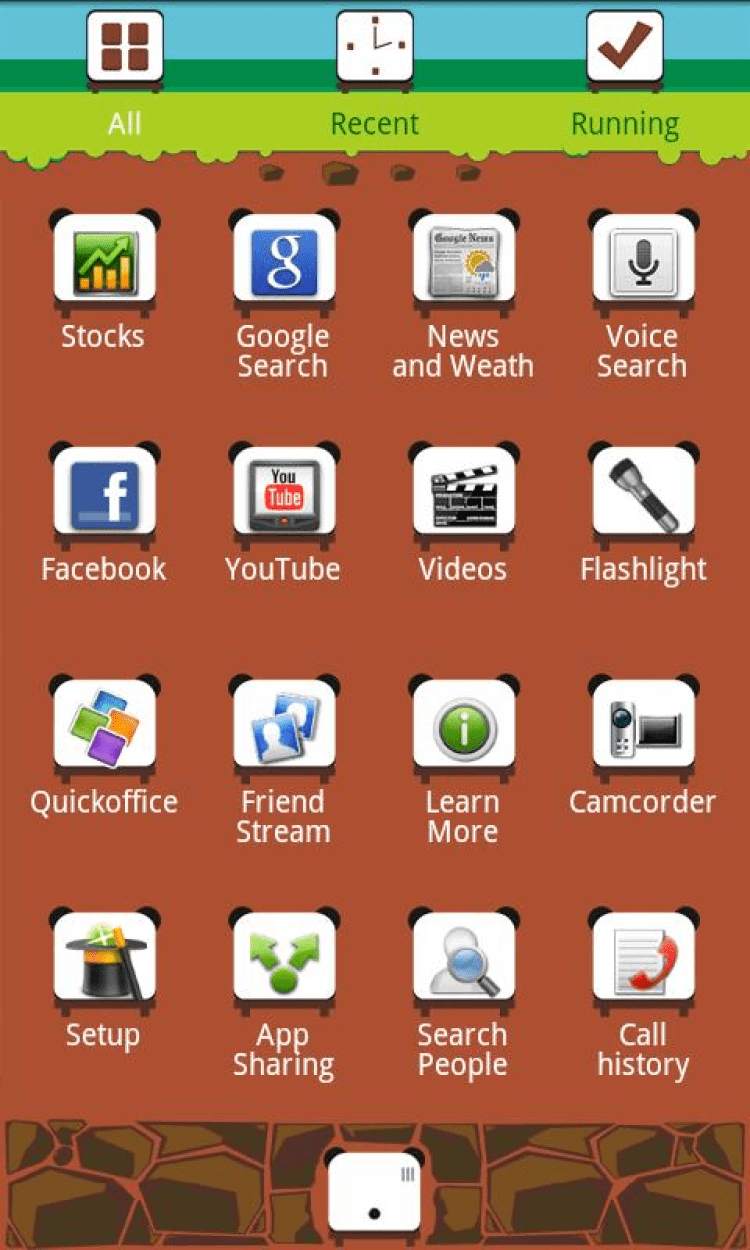This screenshot has width=750, height=1250.
Task: Launch YouTube
Action: coord(283,493)
